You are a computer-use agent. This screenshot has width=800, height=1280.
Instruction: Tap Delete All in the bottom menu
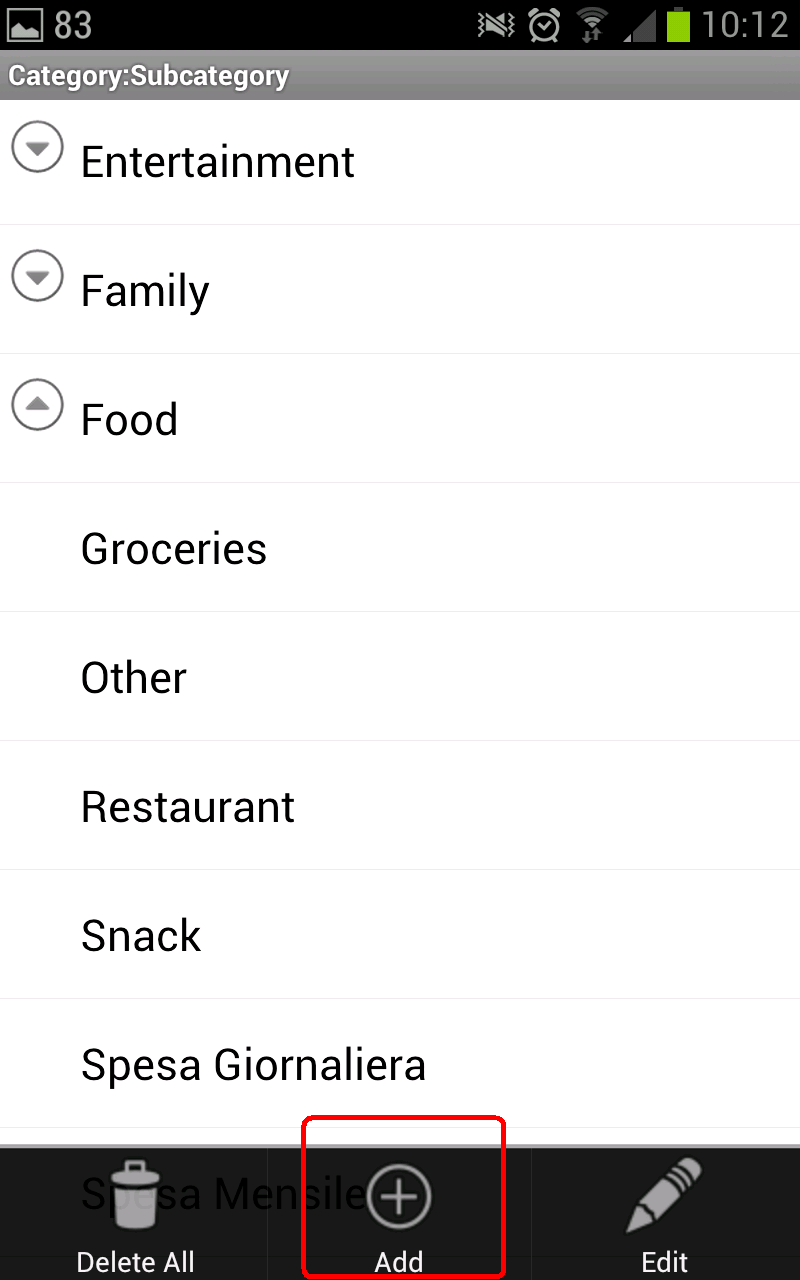pos(135,1214)
